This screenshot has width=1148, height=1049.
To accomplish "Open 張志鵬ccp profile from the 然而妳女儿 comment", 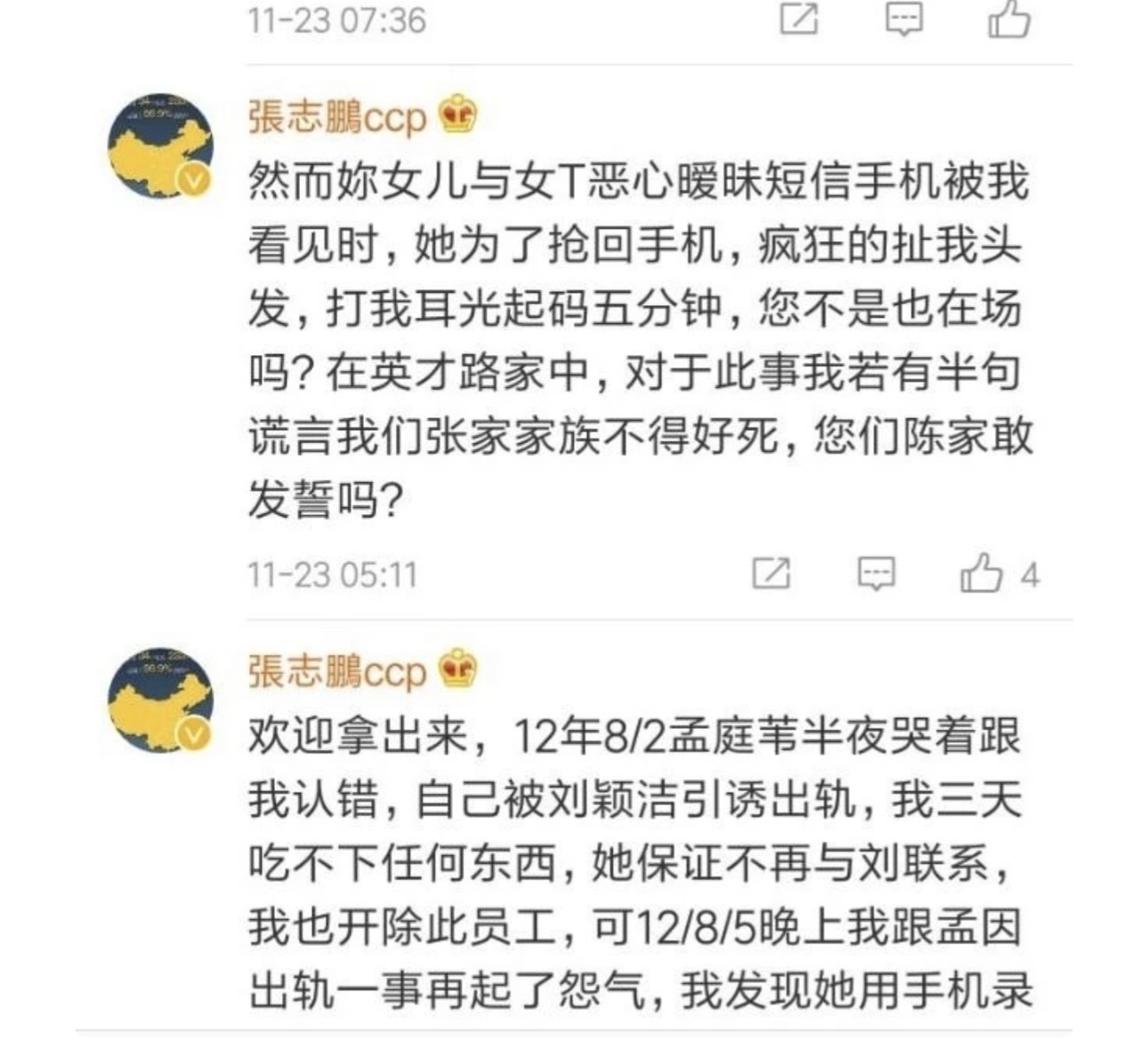I will 336,117.
